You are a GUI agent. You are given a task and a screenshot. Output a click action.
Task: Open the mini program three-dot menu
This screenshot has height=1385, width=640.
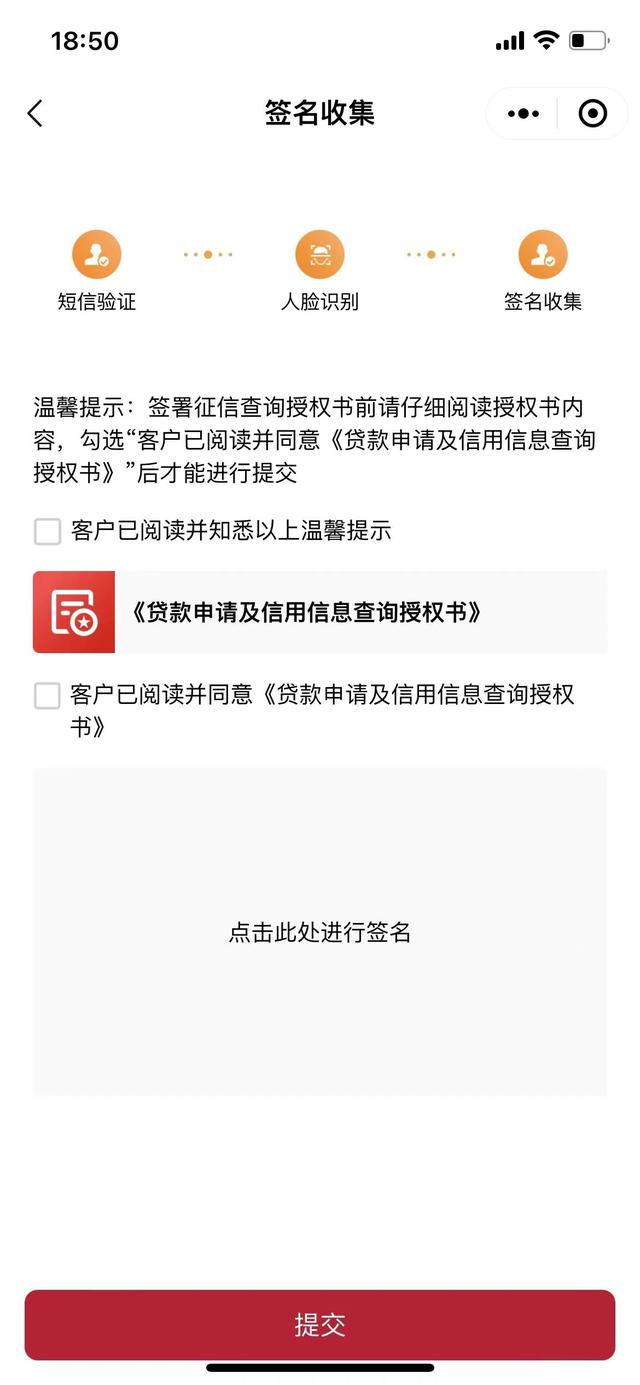(x=523, y=114)
